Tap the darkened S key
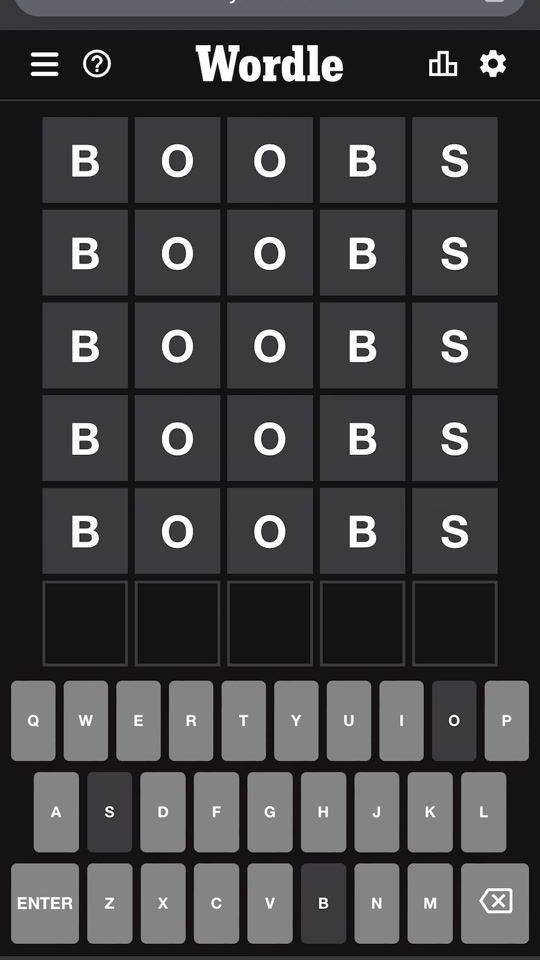 coord(110,812)
